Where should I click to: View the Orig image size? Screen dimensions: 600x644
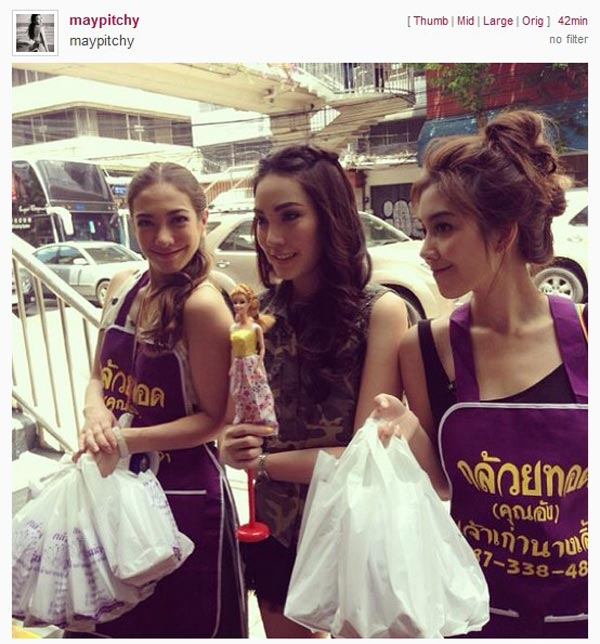[534, 20]
